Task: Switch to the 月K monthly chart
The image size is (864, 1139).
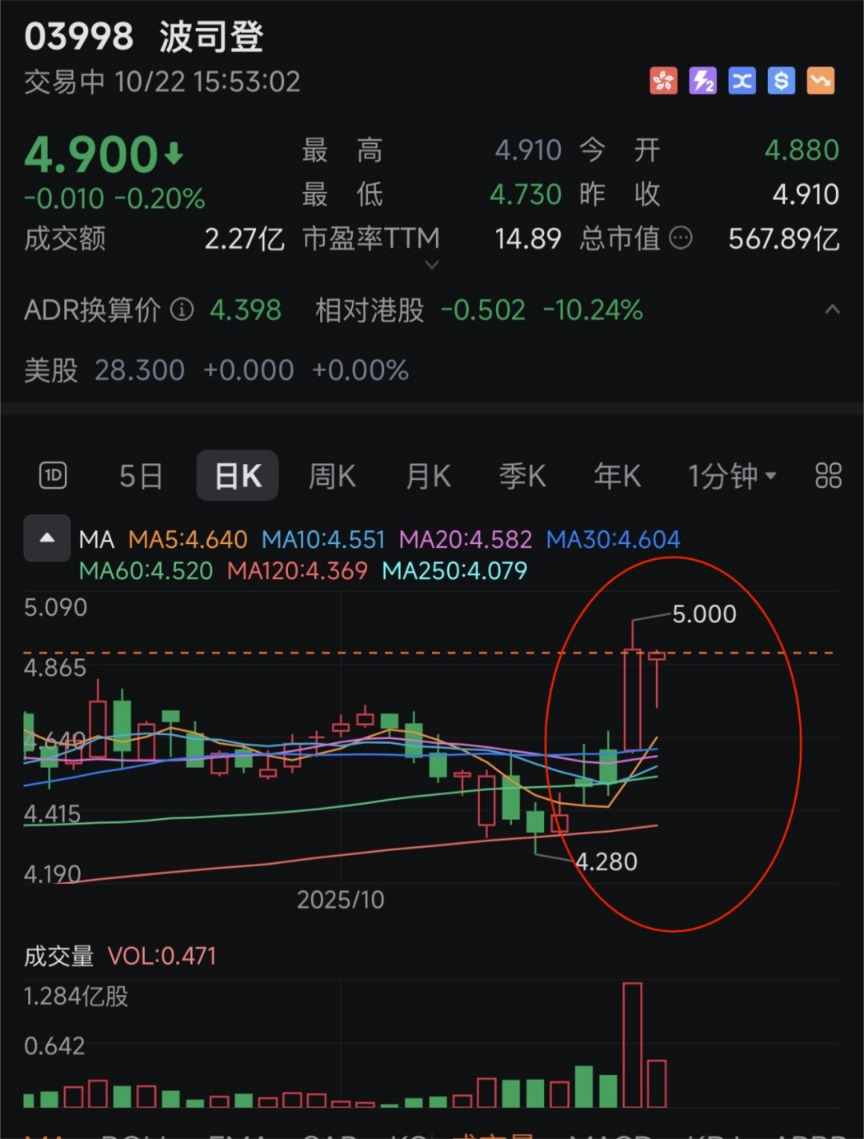Action: coord(427,476)
